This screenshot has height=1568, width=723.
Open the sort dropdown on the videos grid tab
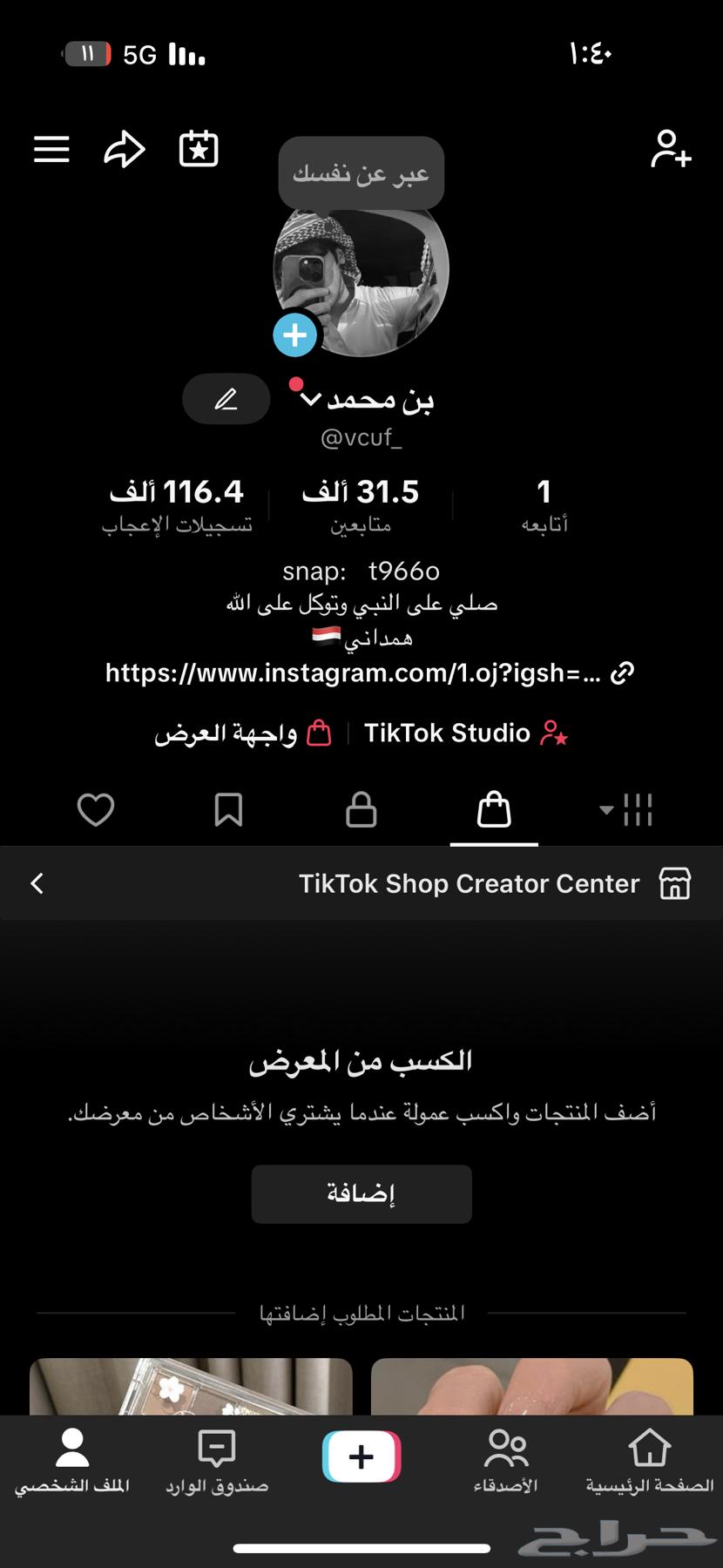pos(606,809)
